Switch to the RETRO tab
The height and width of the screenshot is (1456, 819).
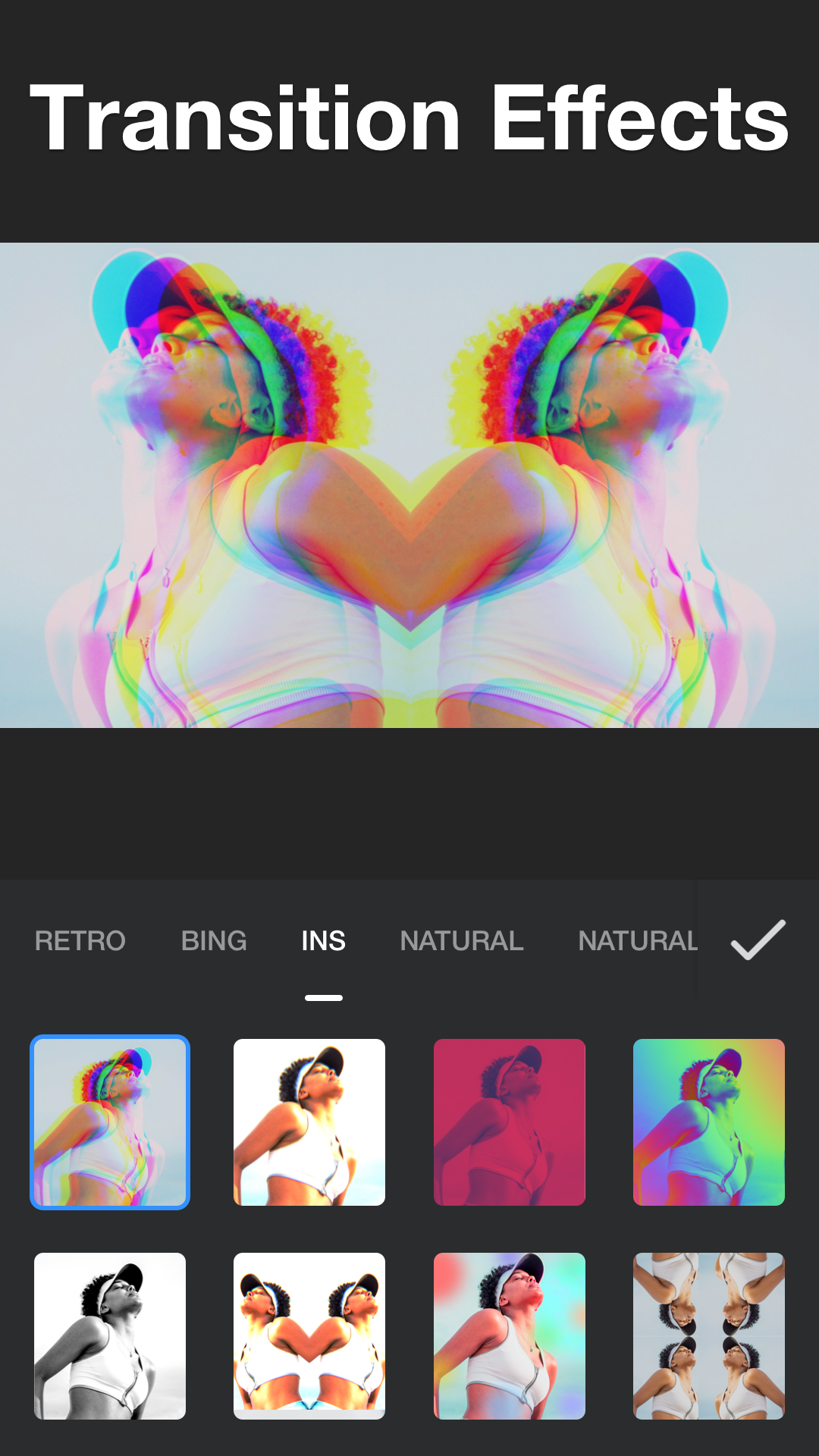(80, 941)
